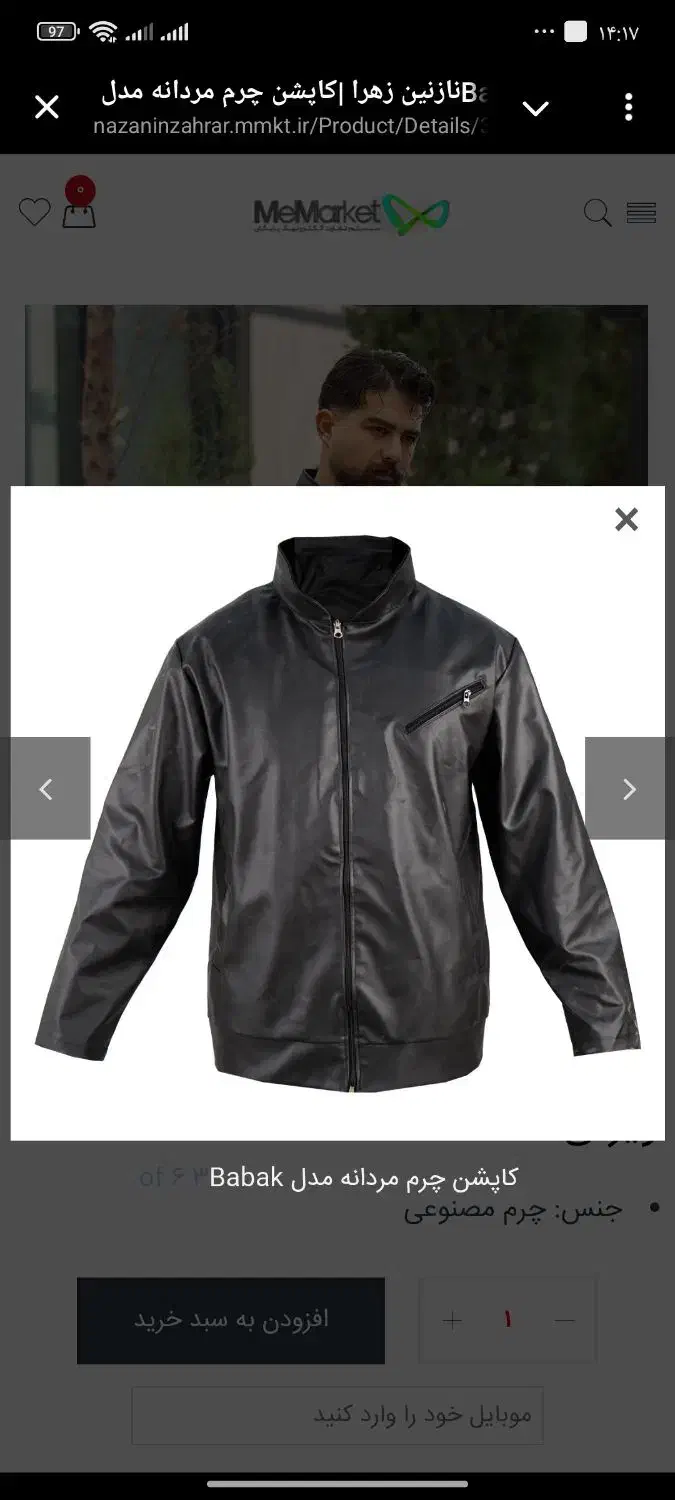Close the jacket image lightbox

pyautogui.click(x=626, y=519)
